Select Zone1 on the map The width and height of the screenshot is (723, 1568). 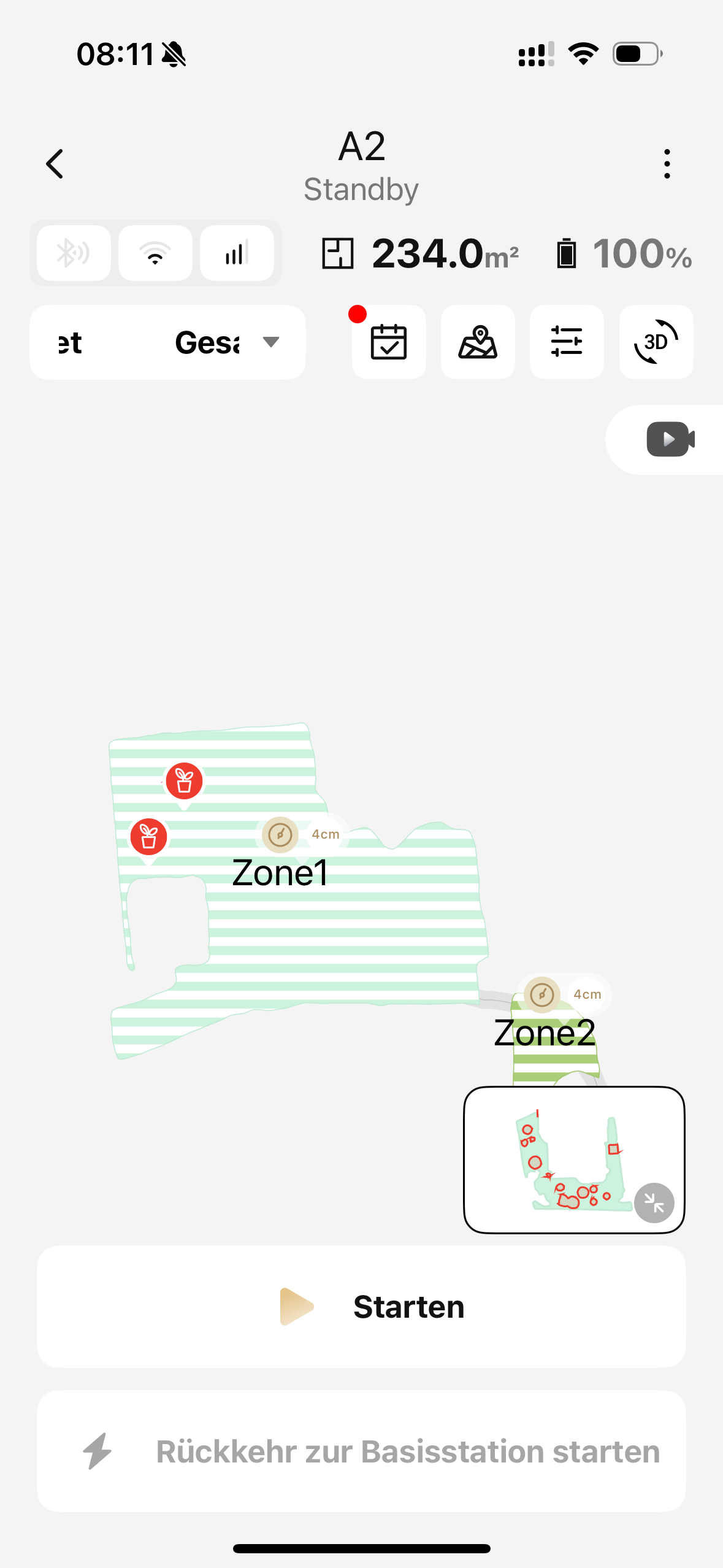click(280, 874)
